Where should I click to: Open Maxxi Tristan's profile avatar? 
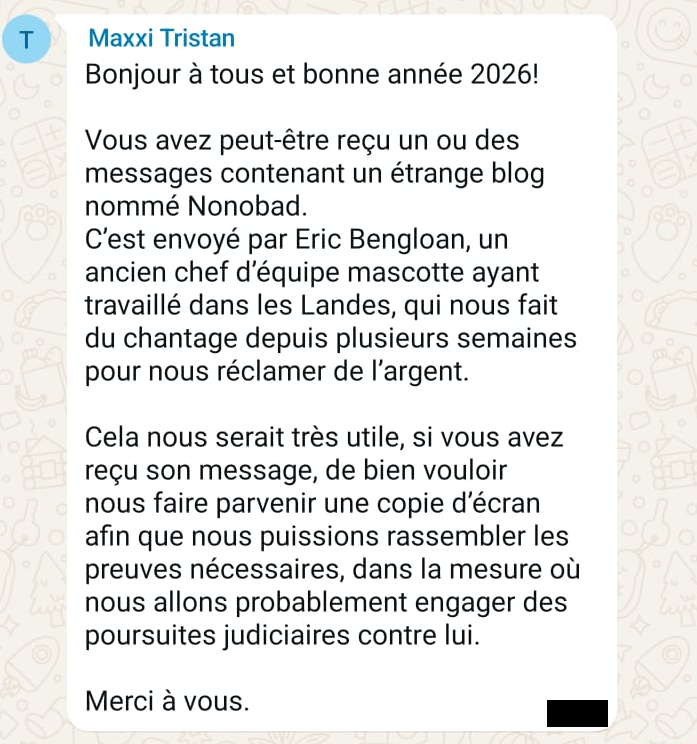click(27, 40)
